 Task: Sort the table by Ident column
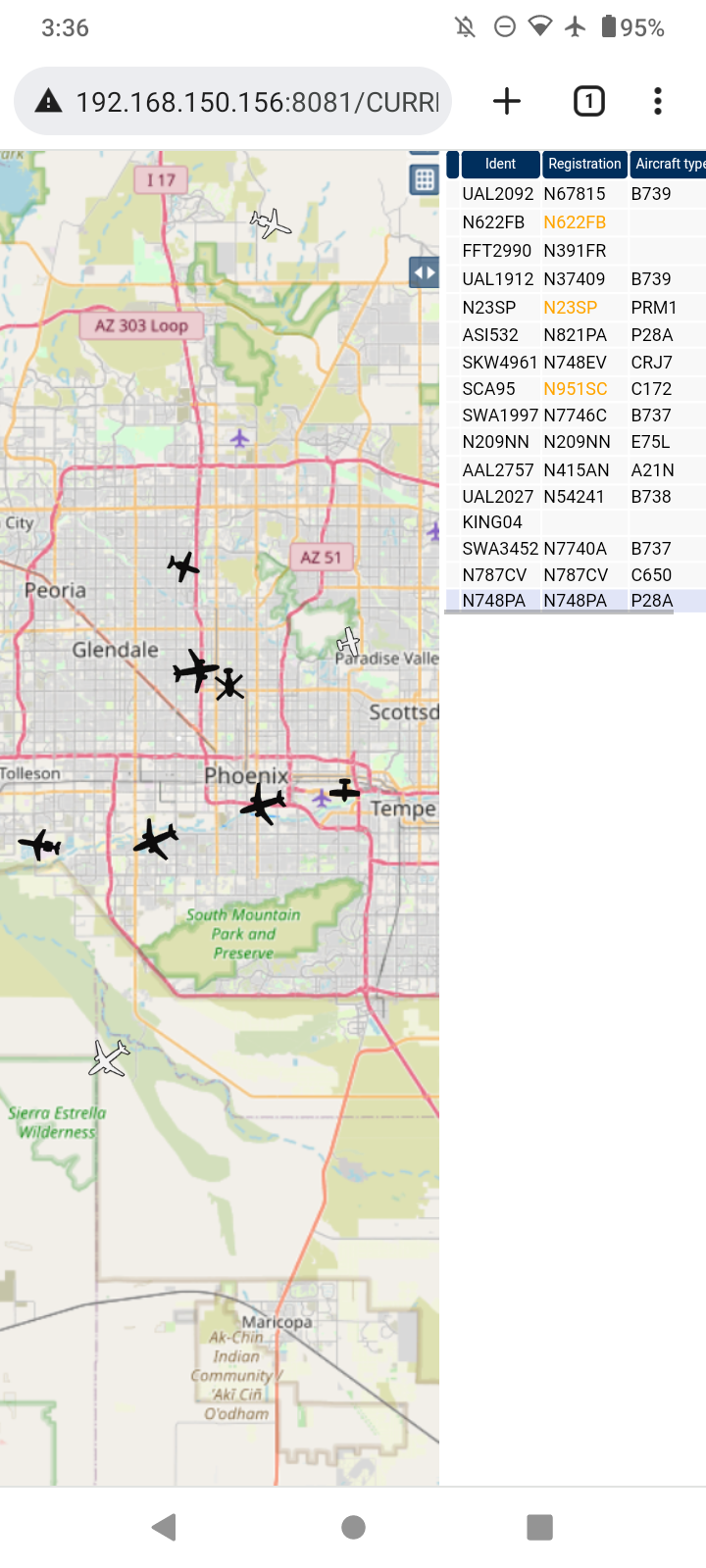pyautogui.click(x=500, y=164)
